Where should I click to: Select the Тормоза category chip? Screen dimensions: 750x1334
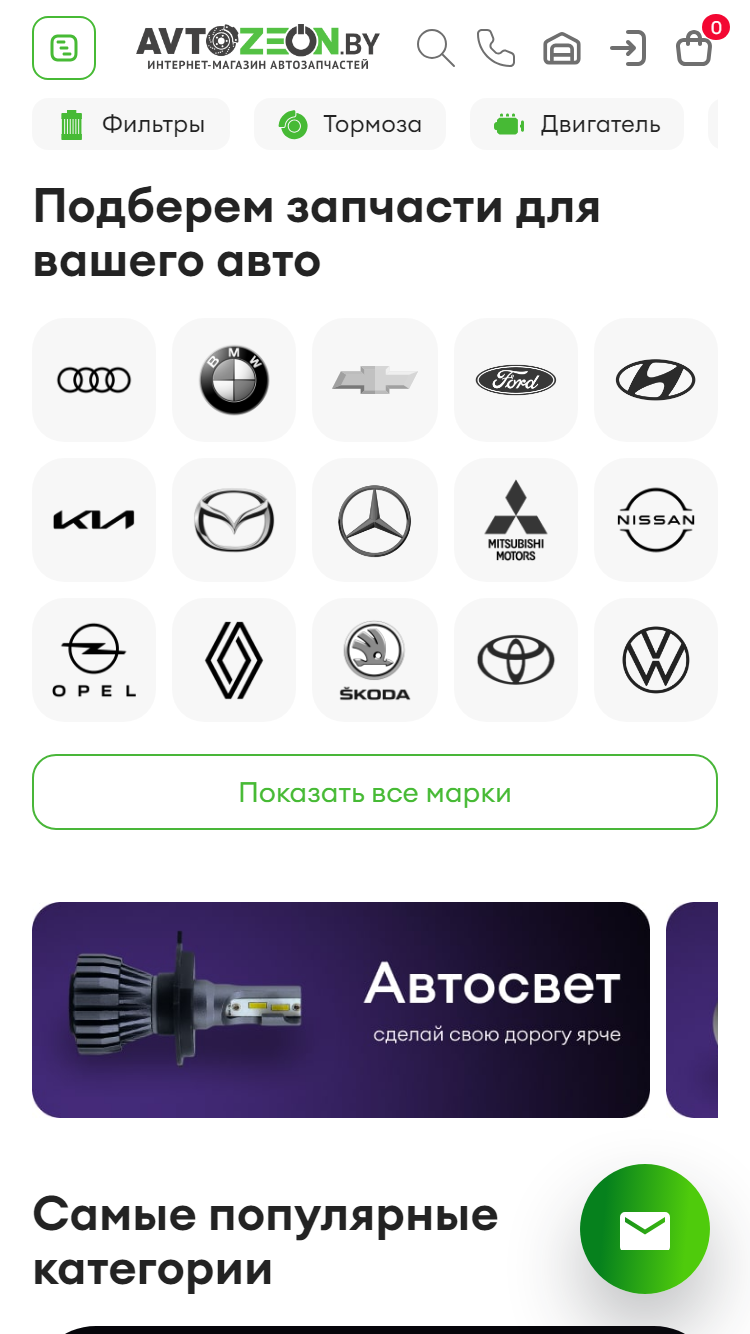click(x=350, y=125)
